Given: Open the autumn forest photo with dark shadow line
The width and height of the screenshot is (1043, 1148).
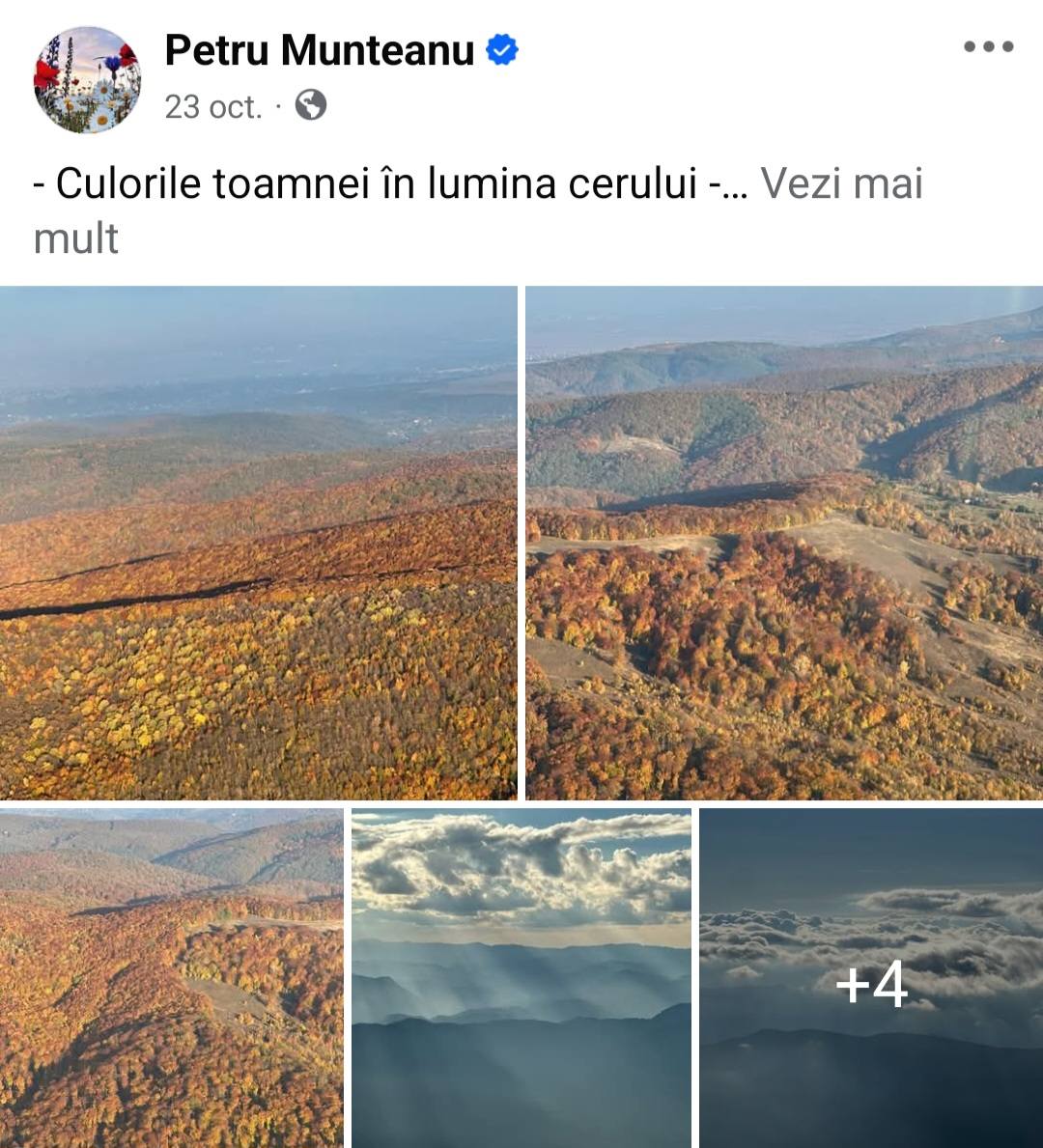Looking at the screenshot, I should (x=258, y=543).
